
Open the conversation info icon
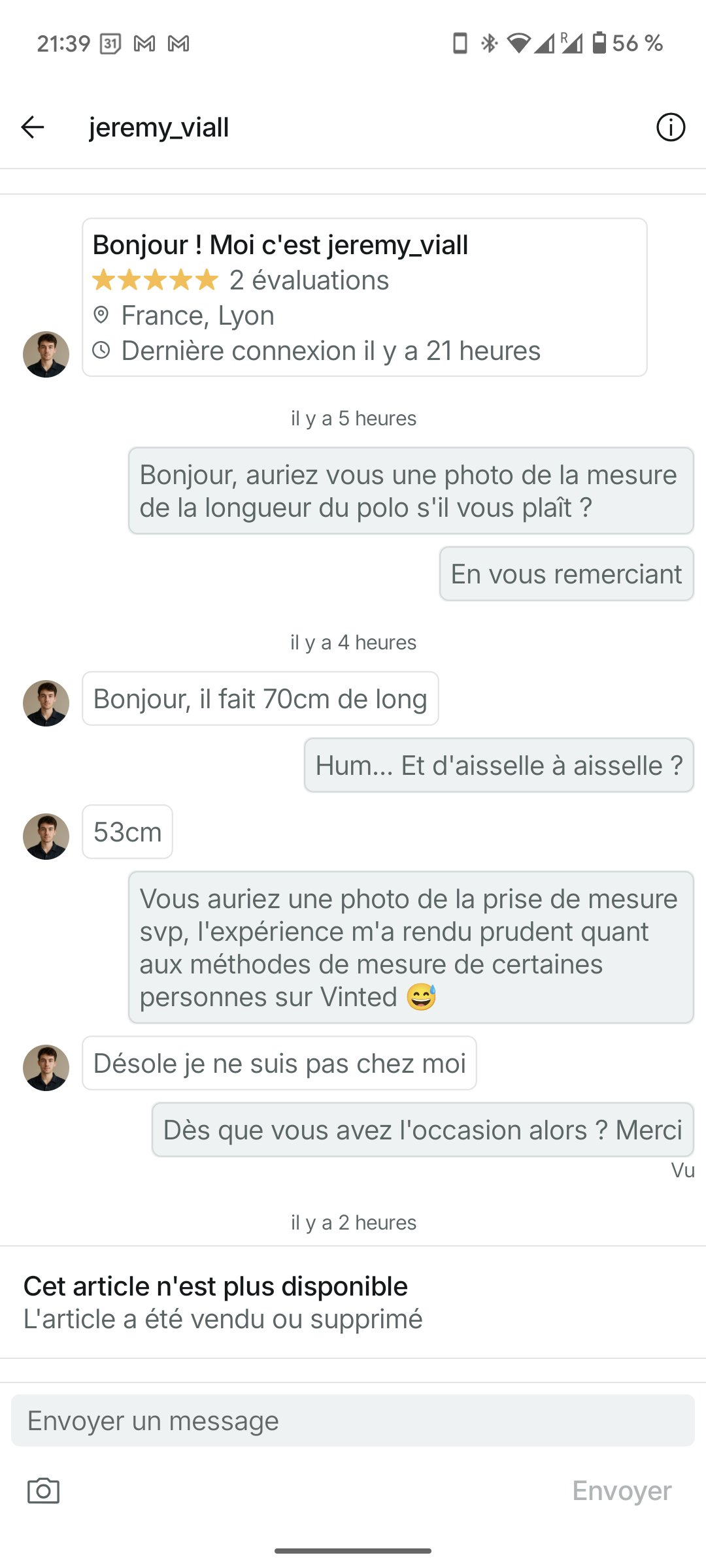coord(671,127)
